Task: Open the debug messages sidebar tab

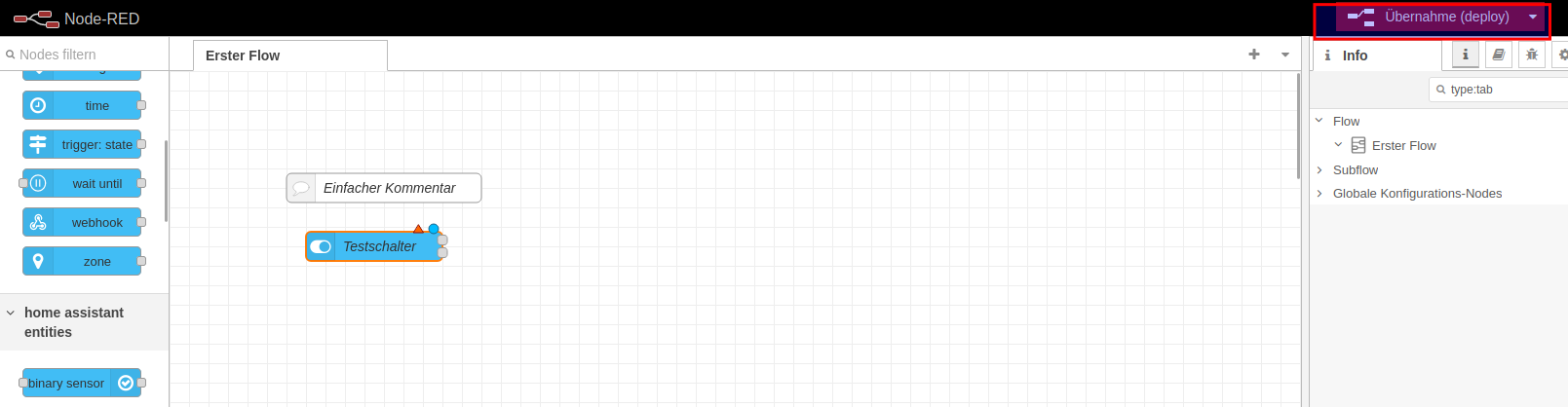Action: 1532,55
